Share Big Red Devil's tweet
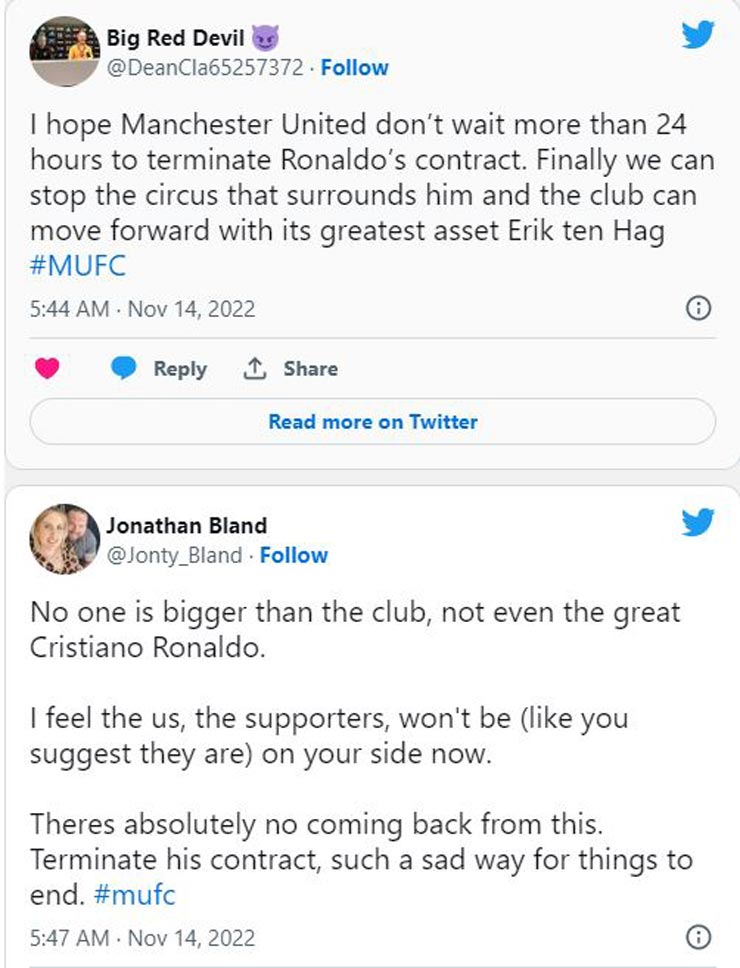This screenshot has height=968, width=740. pos(291,368)
